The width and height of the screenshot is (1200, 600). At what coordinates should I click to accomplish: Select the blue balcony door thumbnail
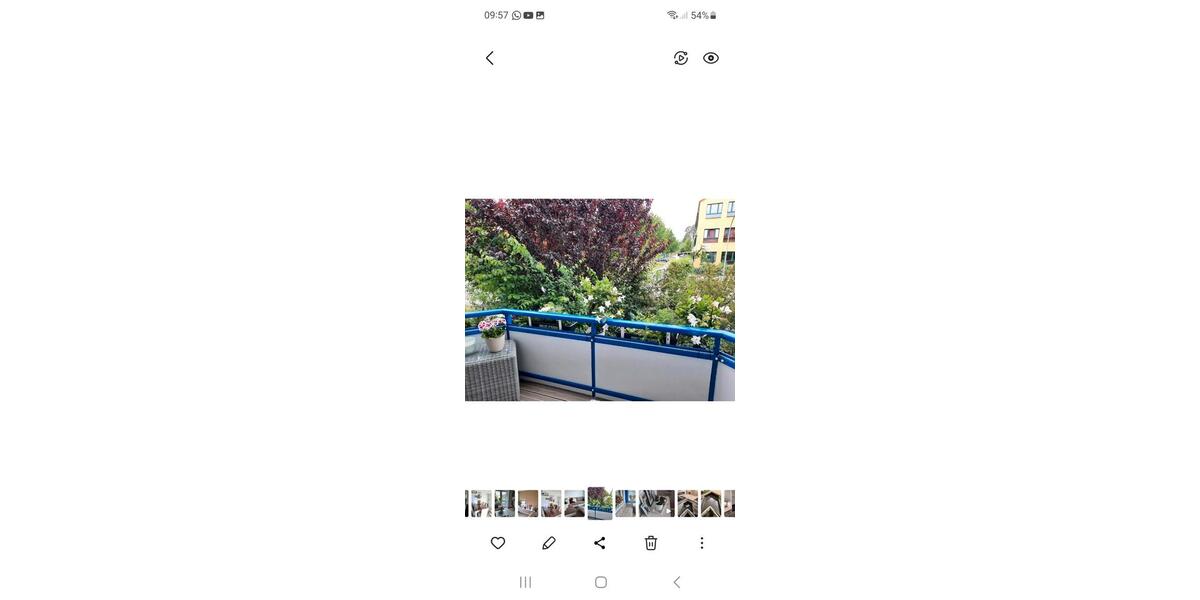click(x=625, y=504)
